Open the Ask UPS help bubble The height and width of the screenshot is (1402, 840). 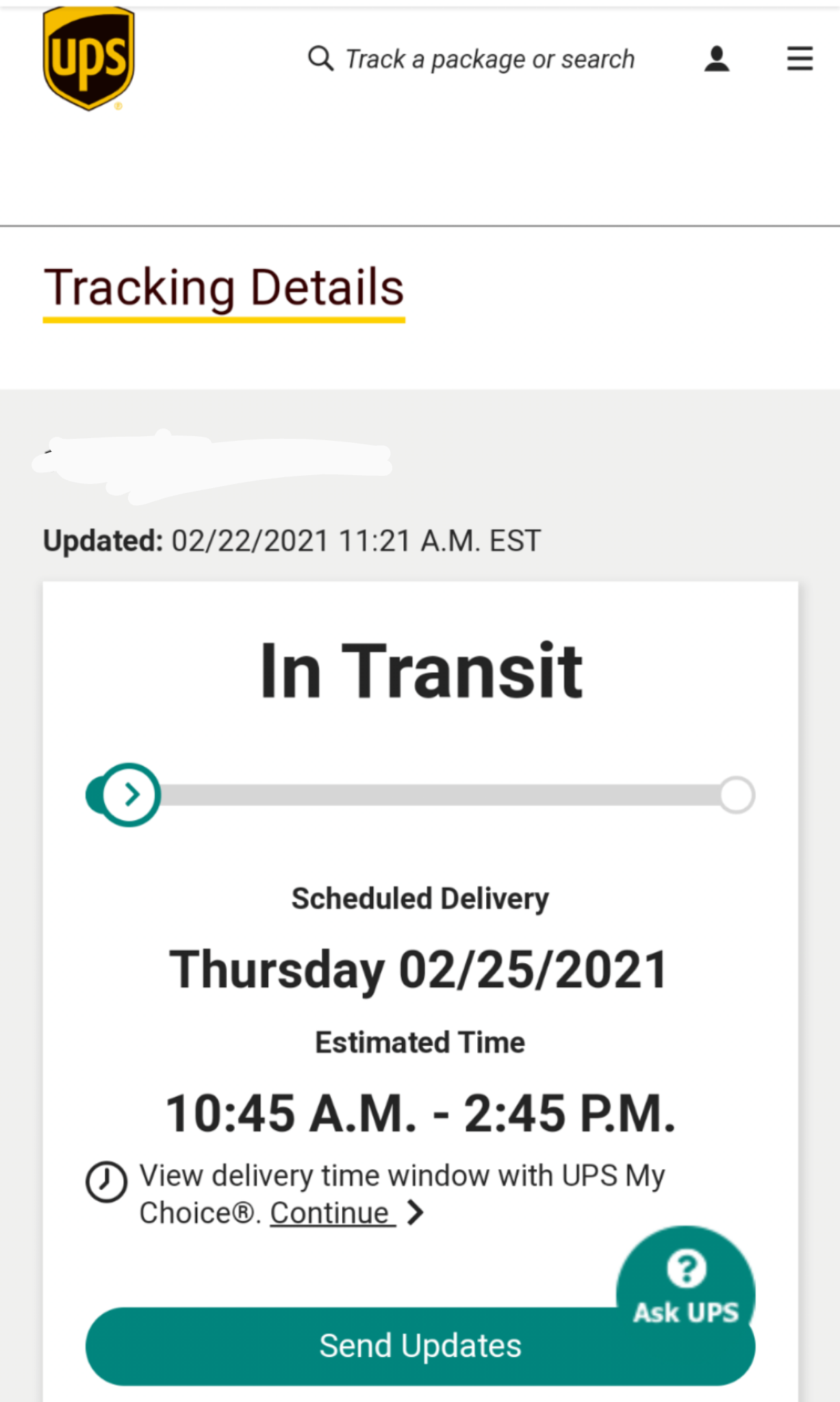pos(686,1284)
